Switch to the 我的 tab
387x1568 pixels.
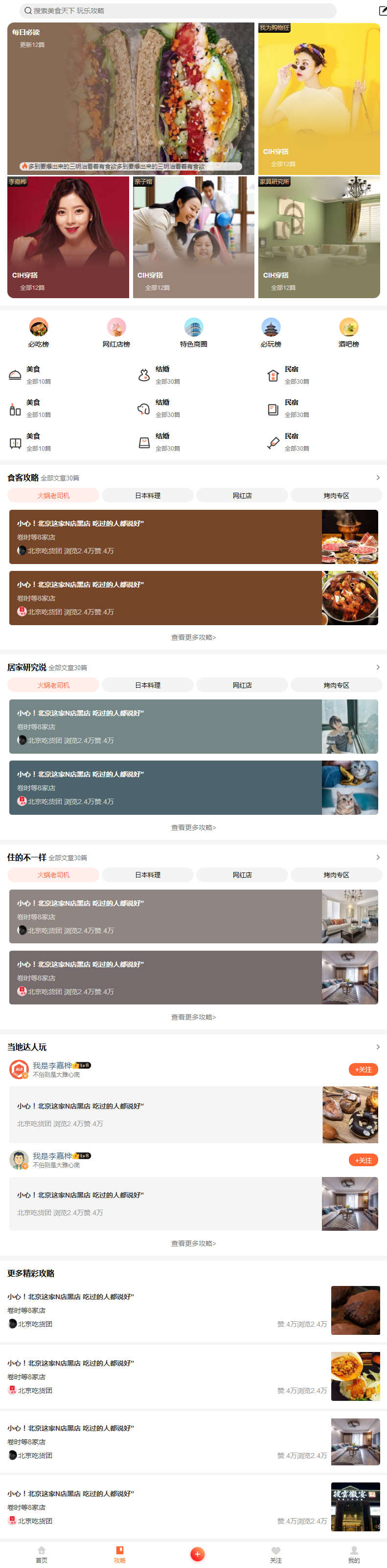(x=353, y=1554)
